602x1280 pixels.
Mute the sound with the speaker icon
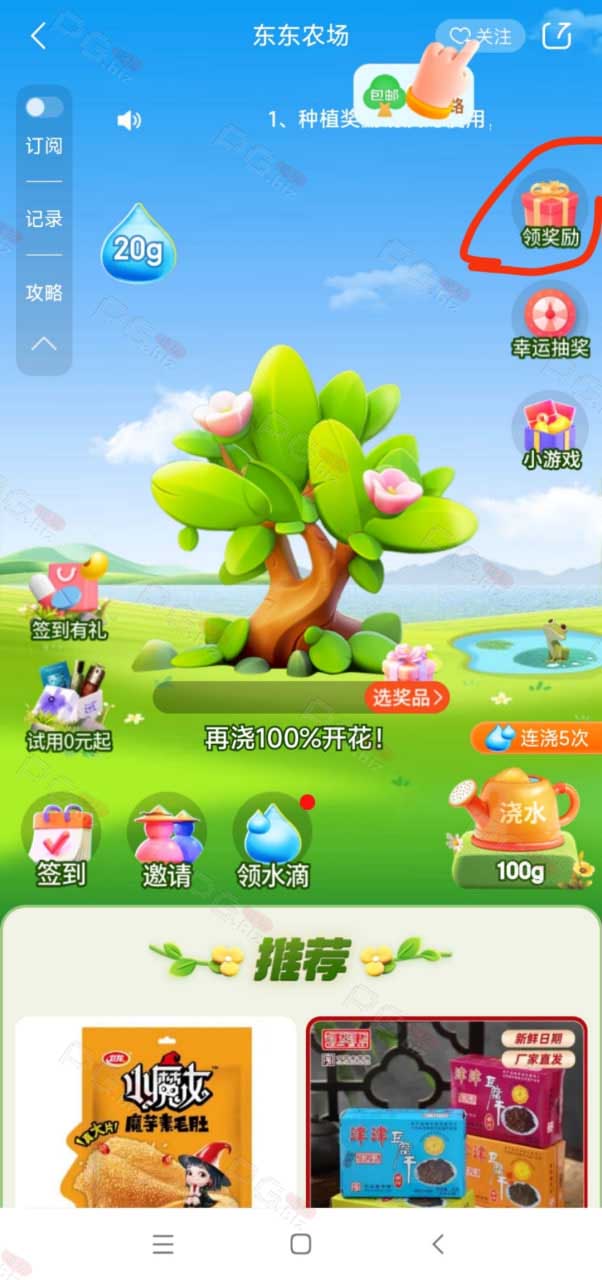point(129,121)
